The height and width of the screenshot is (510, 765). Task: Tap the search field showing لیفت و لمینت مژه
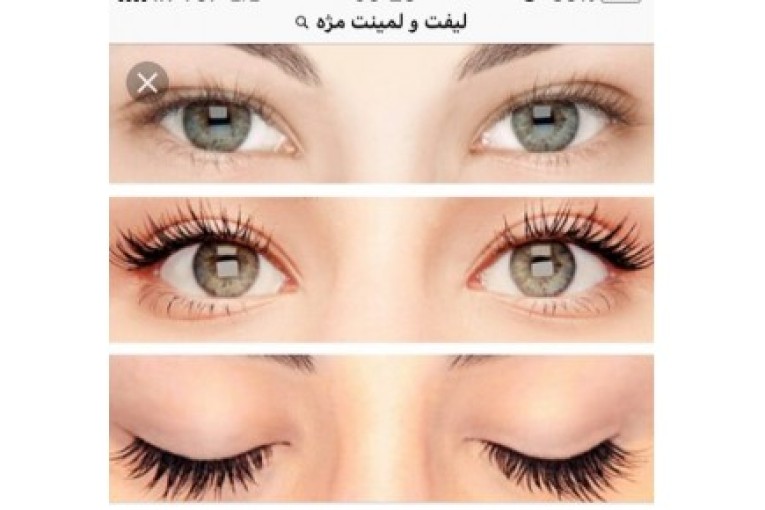coord(381,22)
